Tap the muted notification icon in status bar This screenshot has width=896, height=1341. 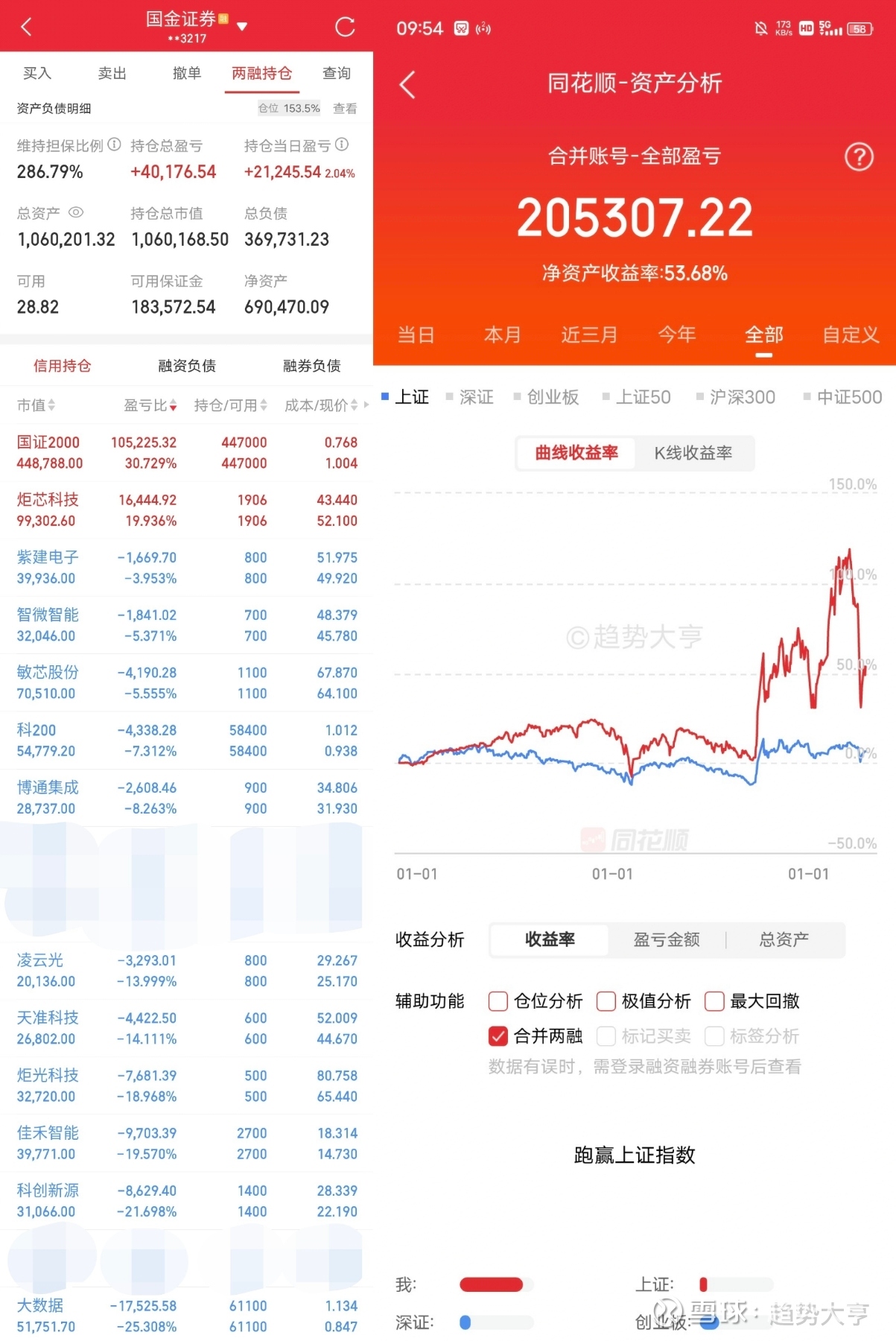point(761,28)
